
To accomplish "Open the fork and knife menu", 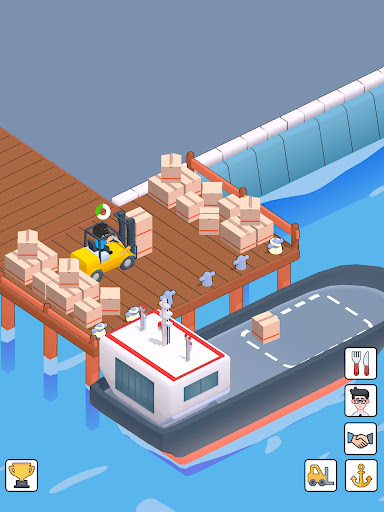I will [x=361, y=363].
